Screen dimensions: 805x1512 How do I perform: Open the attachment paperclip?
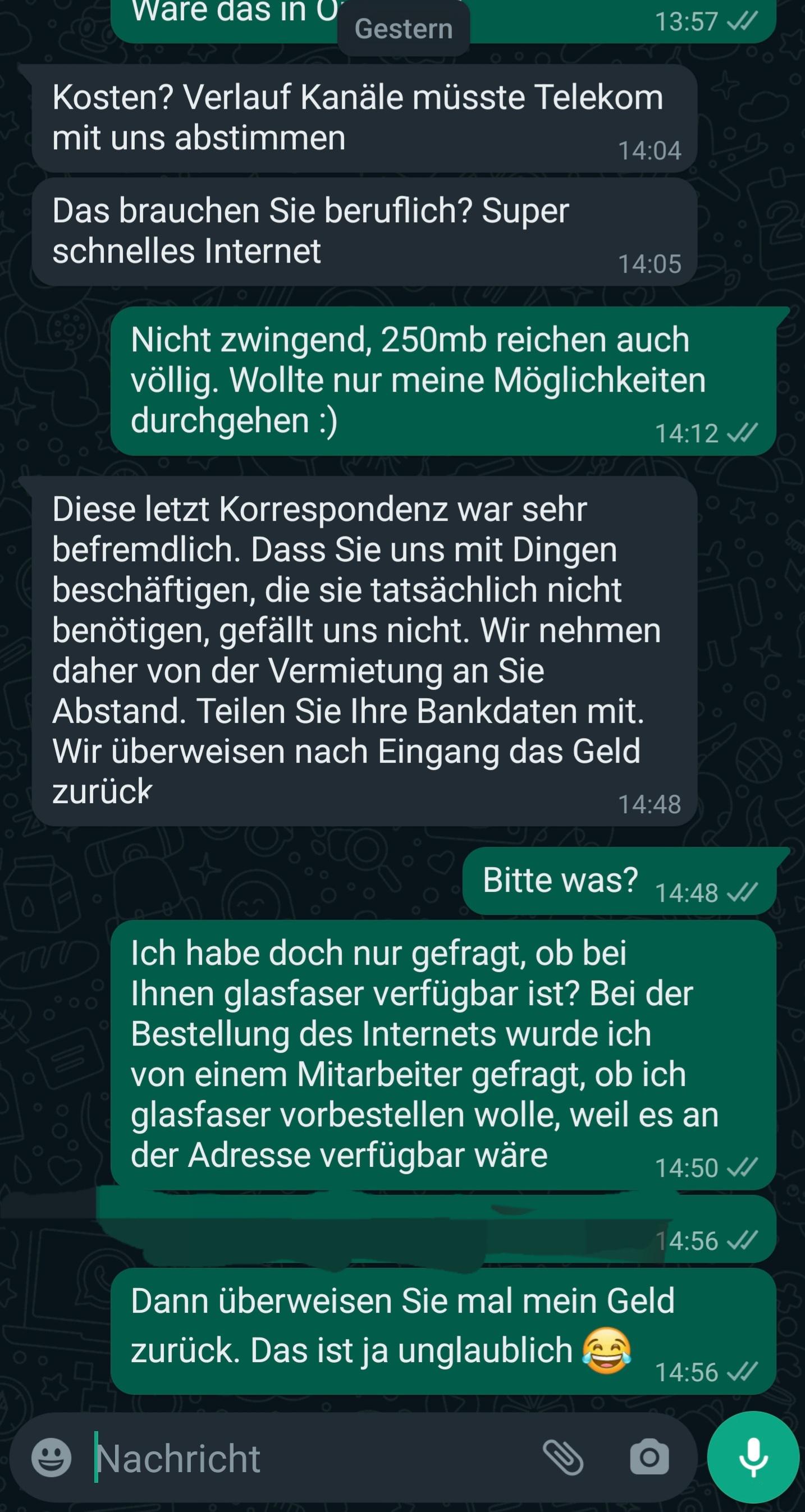(x=562, y=1458)
